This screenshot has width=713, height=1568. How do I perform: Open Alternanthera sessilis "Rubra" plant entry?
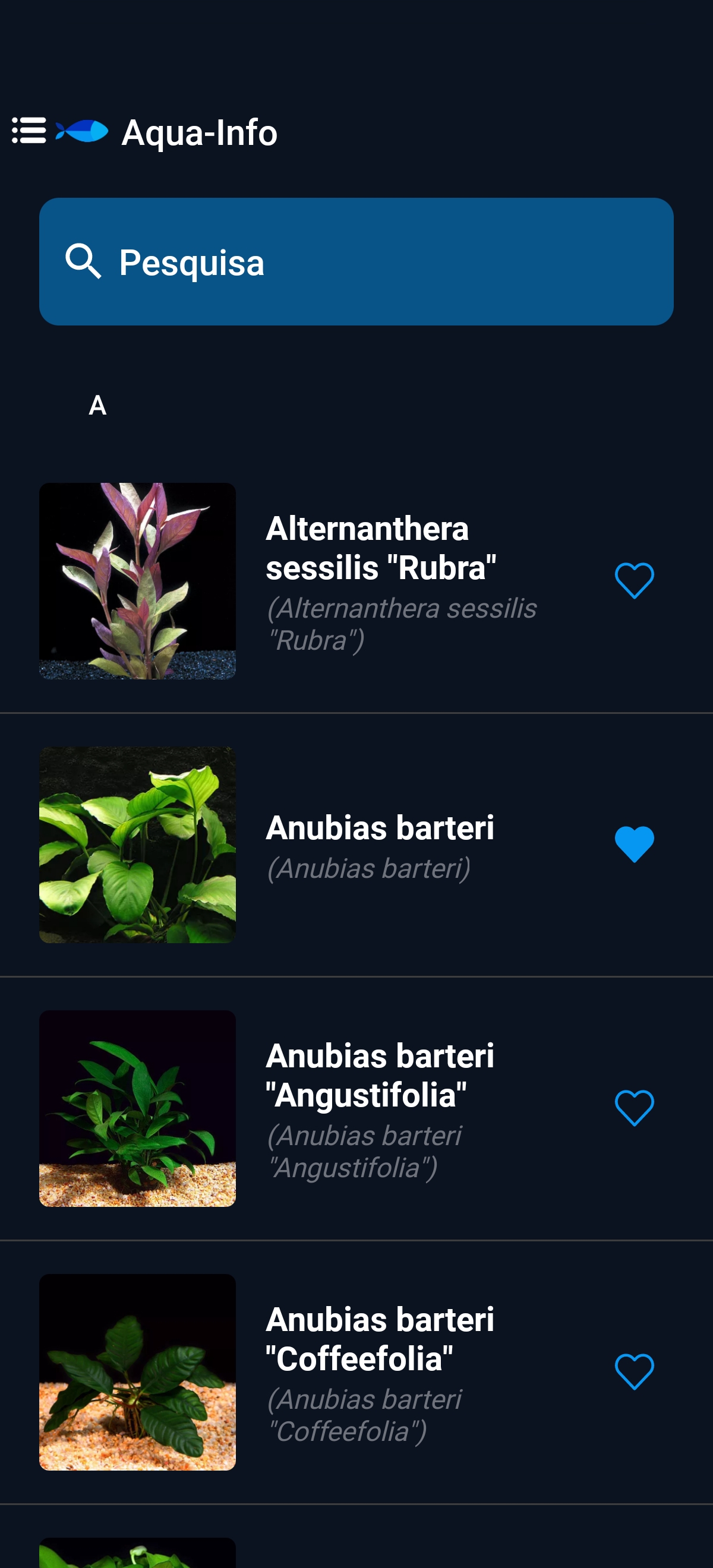click(380, 548)
